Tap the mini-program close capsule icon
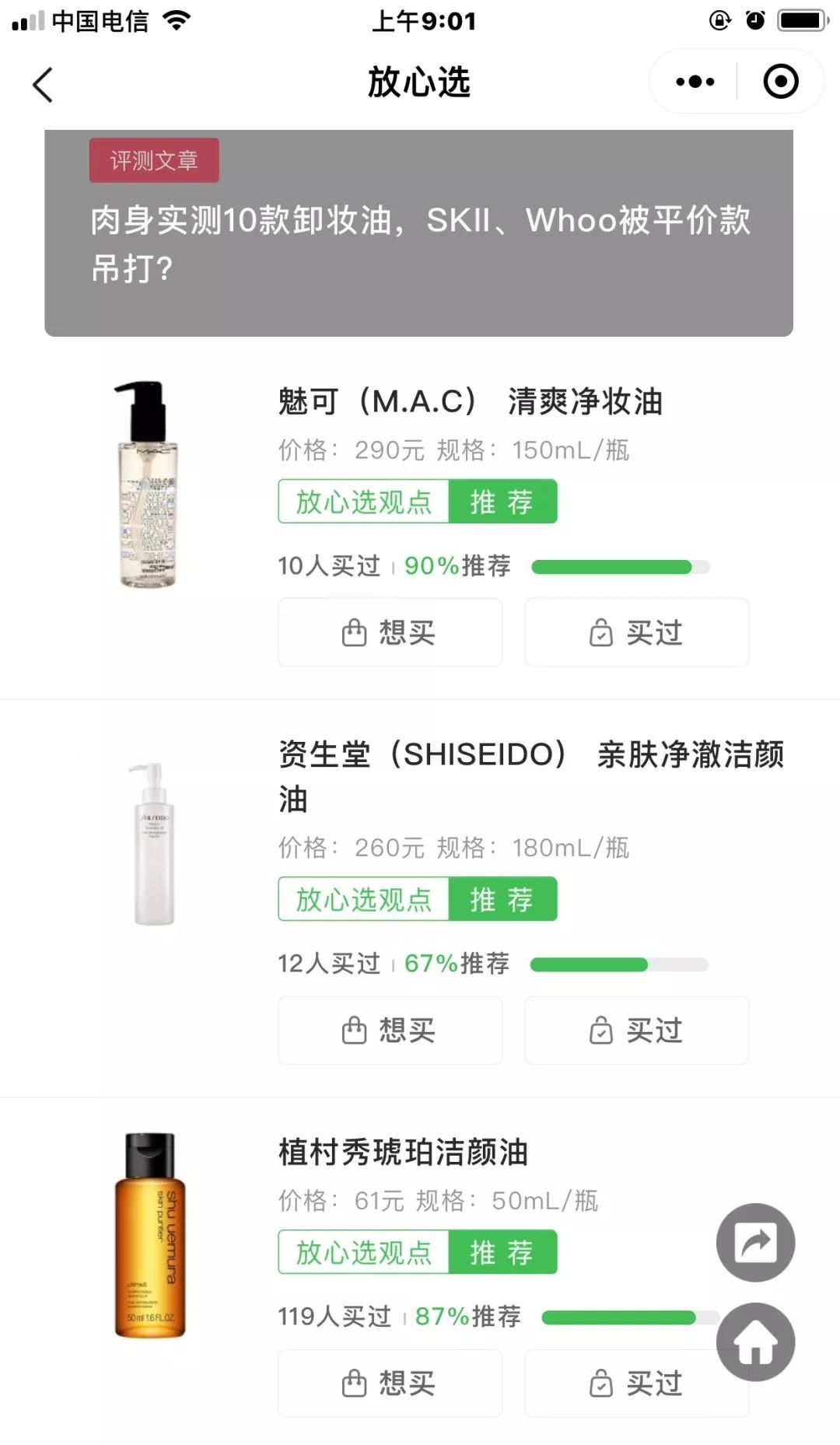 point(780,81)
